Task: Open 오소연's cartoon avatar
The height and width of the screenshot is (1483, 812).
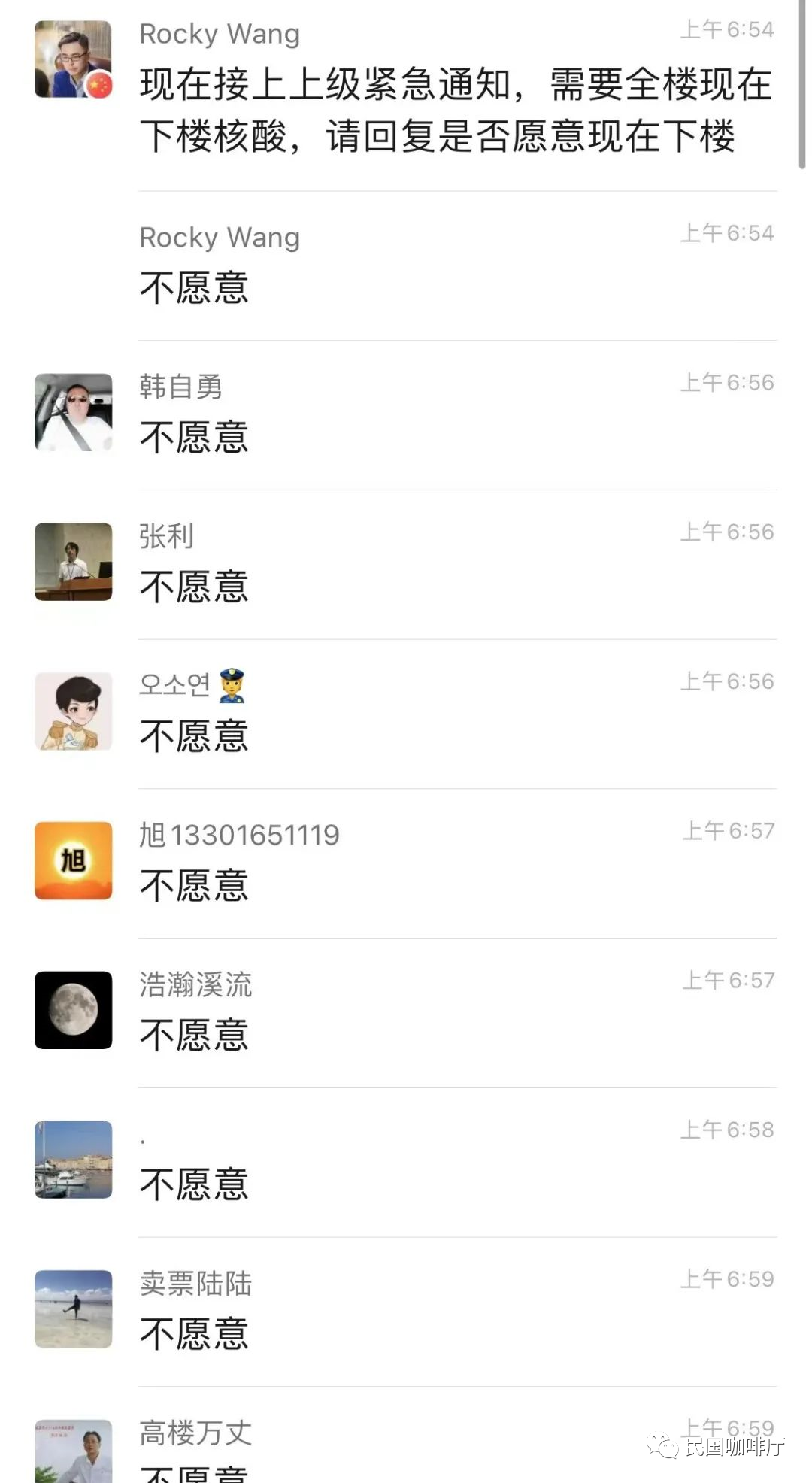Action: 73,711
